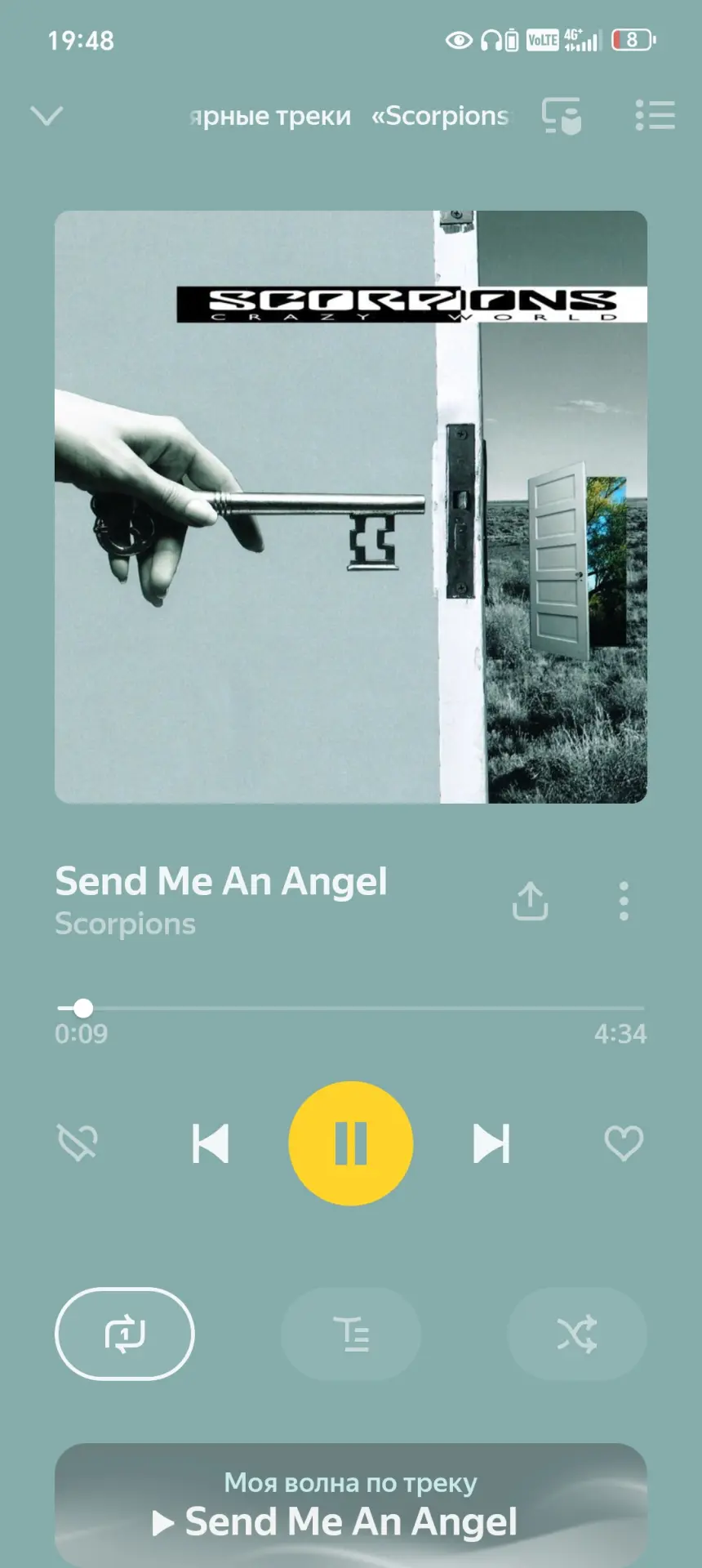This screenshot has height=1568, width=702.
Task: Enable shuffle playback
Action: pos(577,1334)
